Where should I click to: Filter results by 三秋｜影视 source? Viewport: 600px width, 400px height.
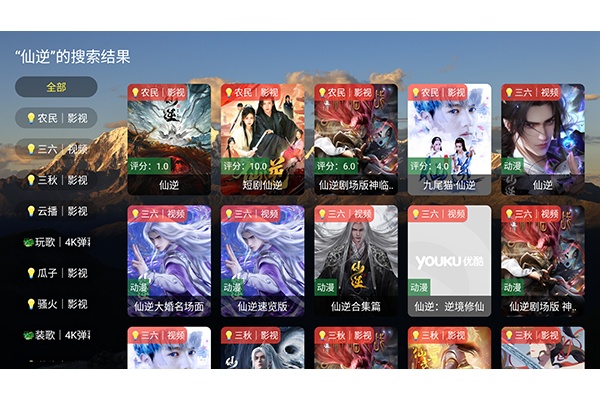tap(56, 180)
